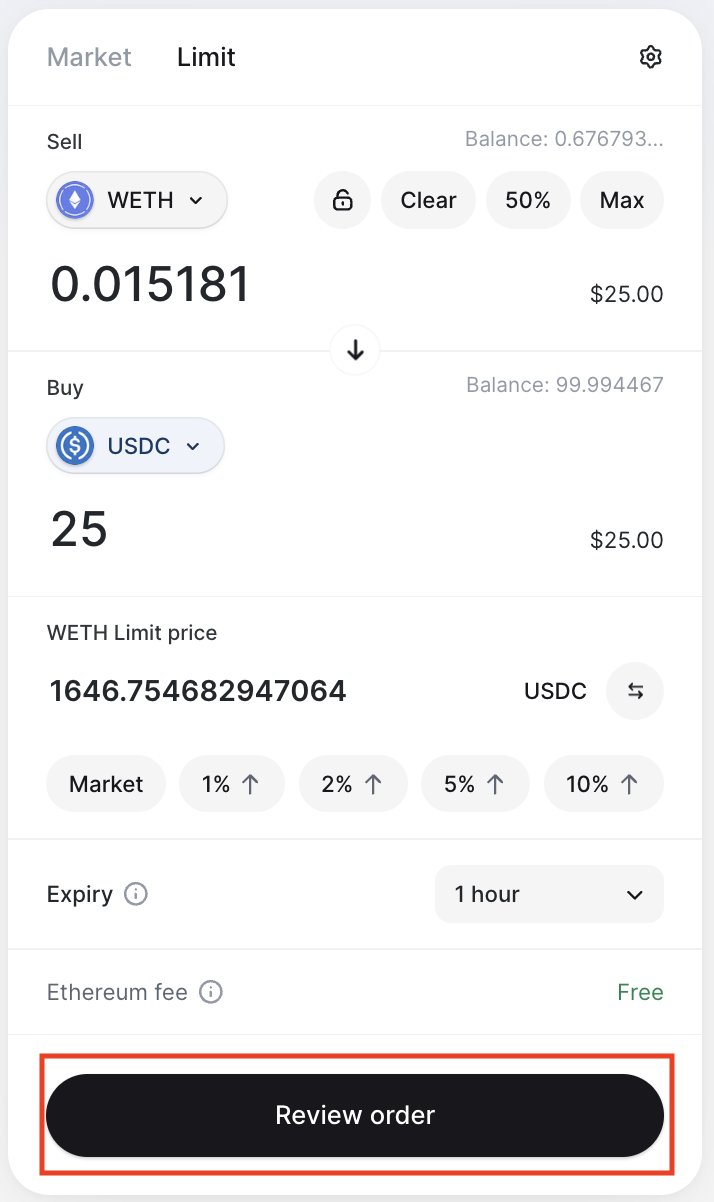The width and height of the screenshot is (714, 1202).
Task: Open the 1 hour expiry dropdown
Action: [x=549, y=894]
